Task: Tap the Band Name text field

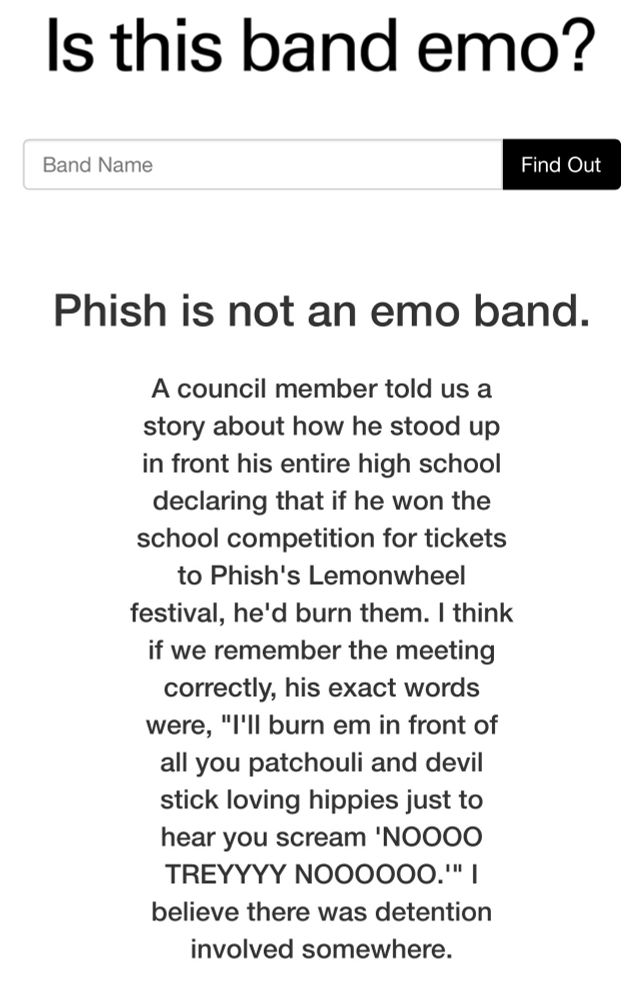Action: (262, 165)
